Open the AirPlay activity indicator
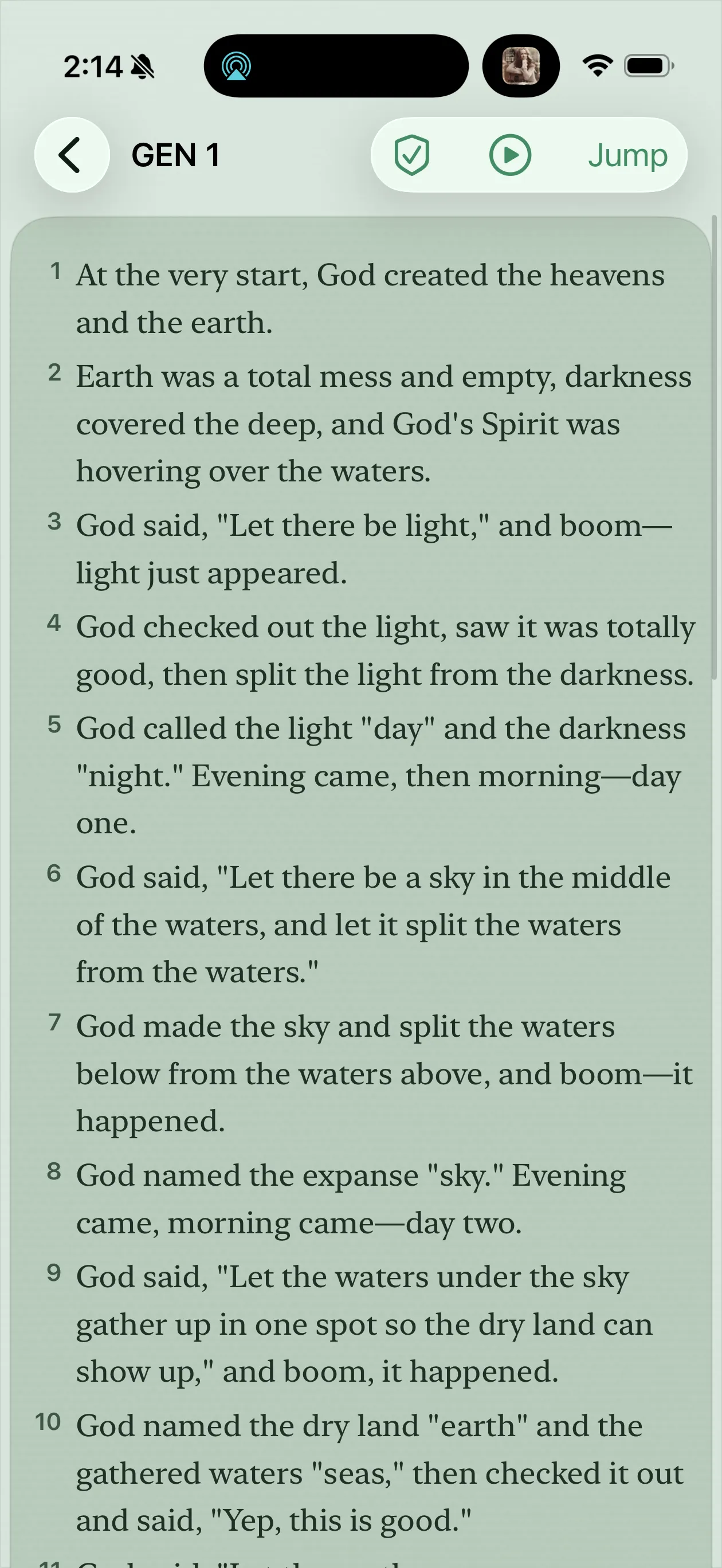 click(x=236, y=66)
